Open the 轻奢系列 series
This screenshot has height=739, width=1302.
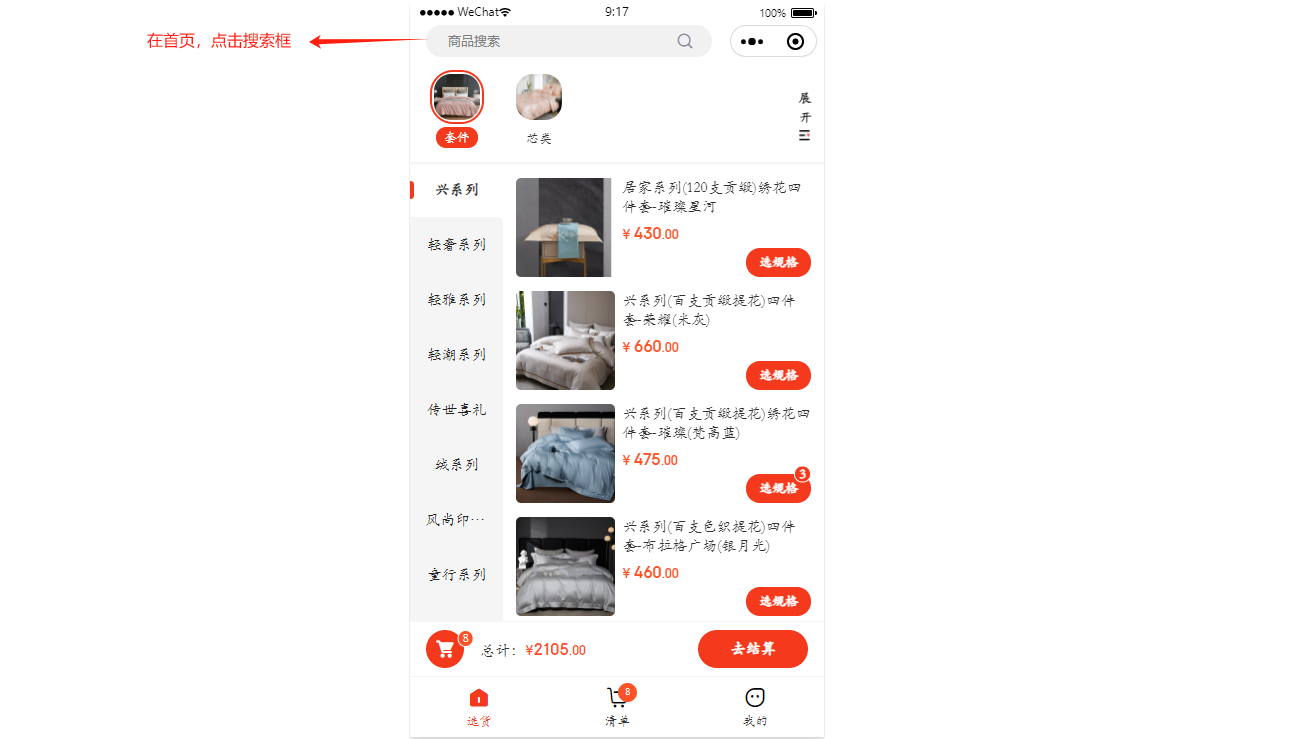pos(457,244)
